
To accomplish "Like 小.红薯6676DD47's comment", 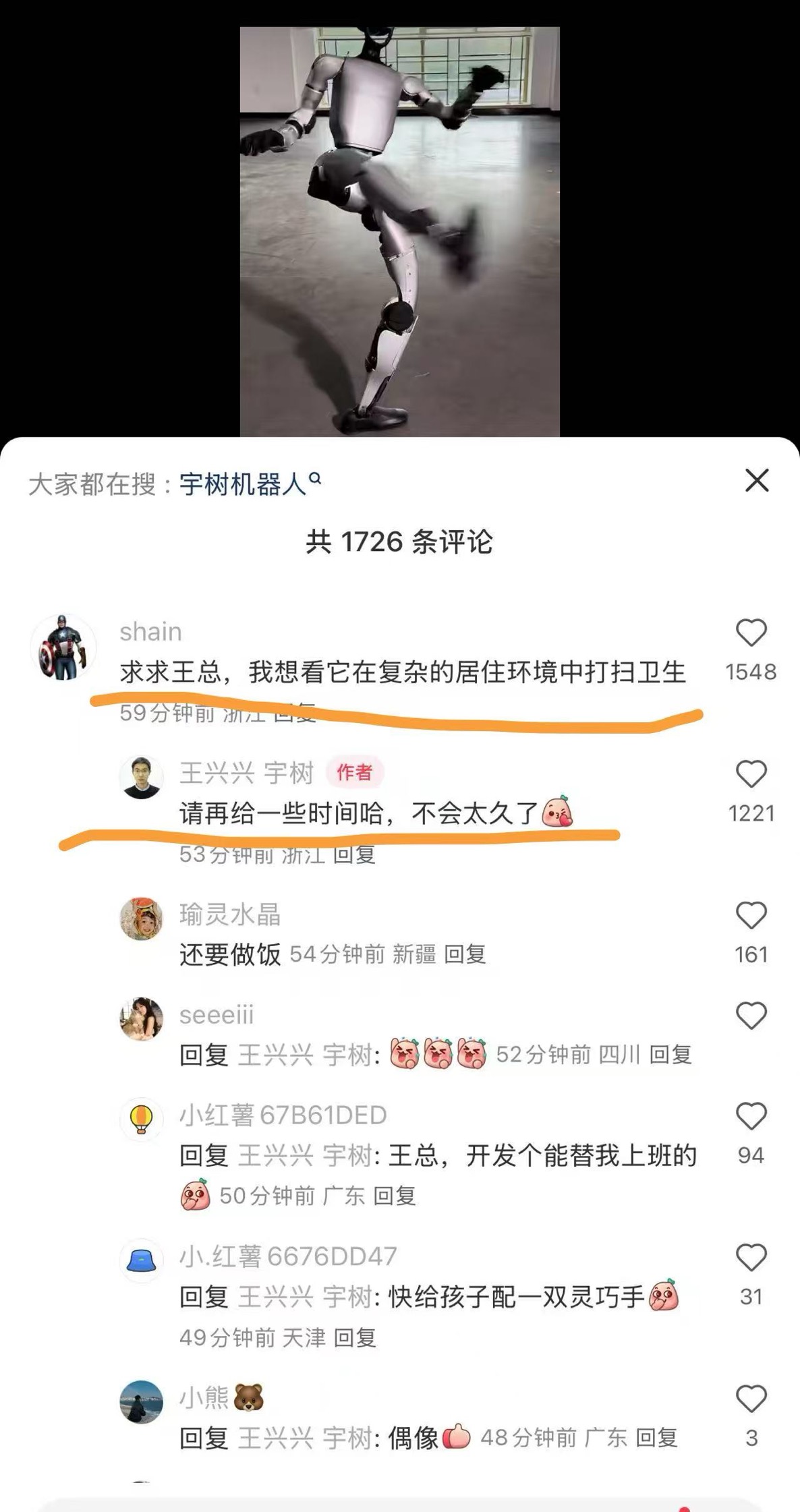I will point(751,1258).
